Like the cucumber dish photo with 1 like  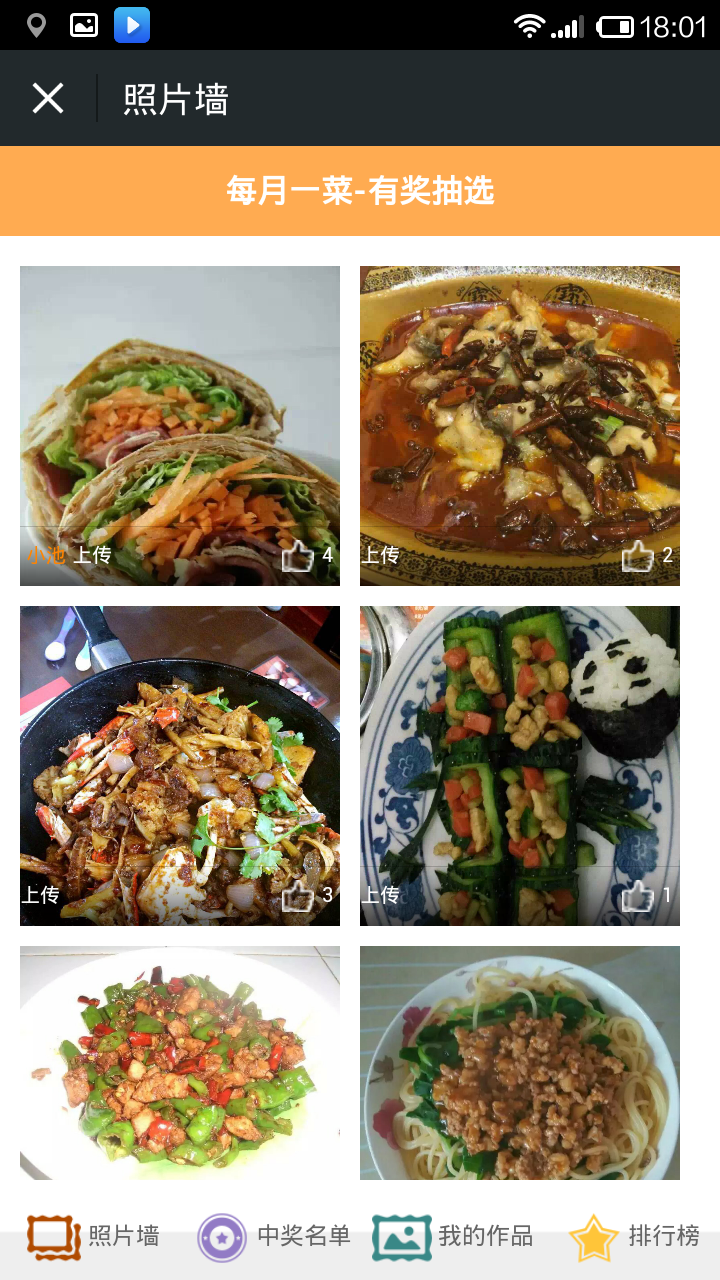coord(638,895)
